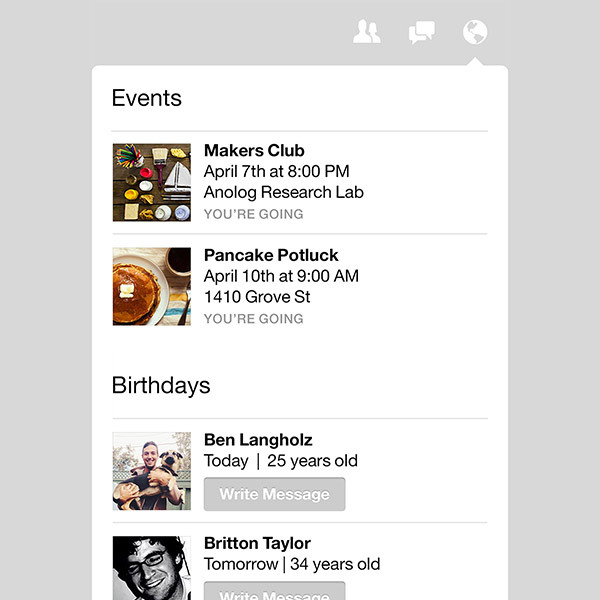Write a message to Ben Langholz
Viewport: 600px width, 600px height.
coord(274,494)
